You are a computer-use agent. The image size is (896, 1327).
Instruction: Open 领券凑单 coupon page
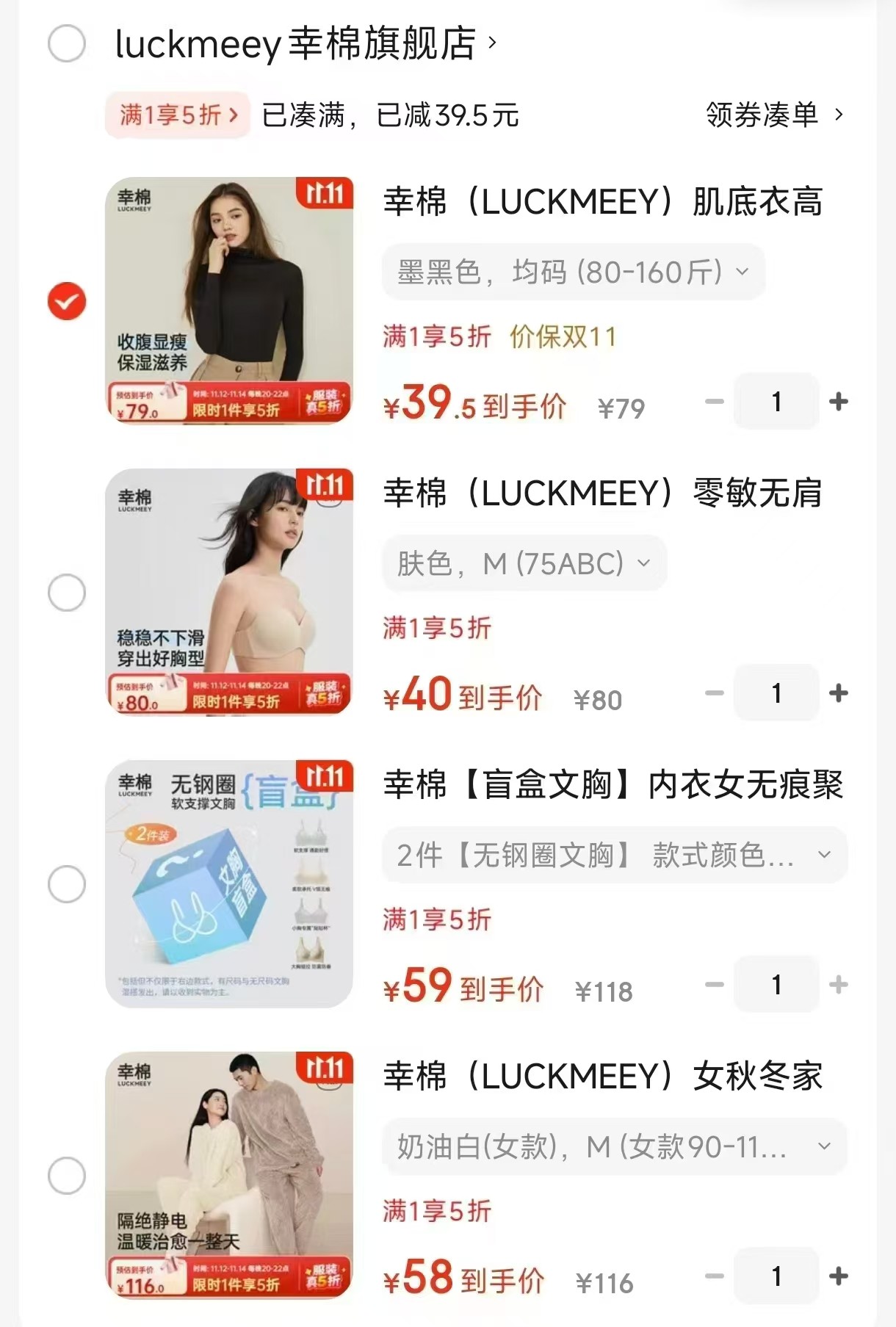[774, 115]
